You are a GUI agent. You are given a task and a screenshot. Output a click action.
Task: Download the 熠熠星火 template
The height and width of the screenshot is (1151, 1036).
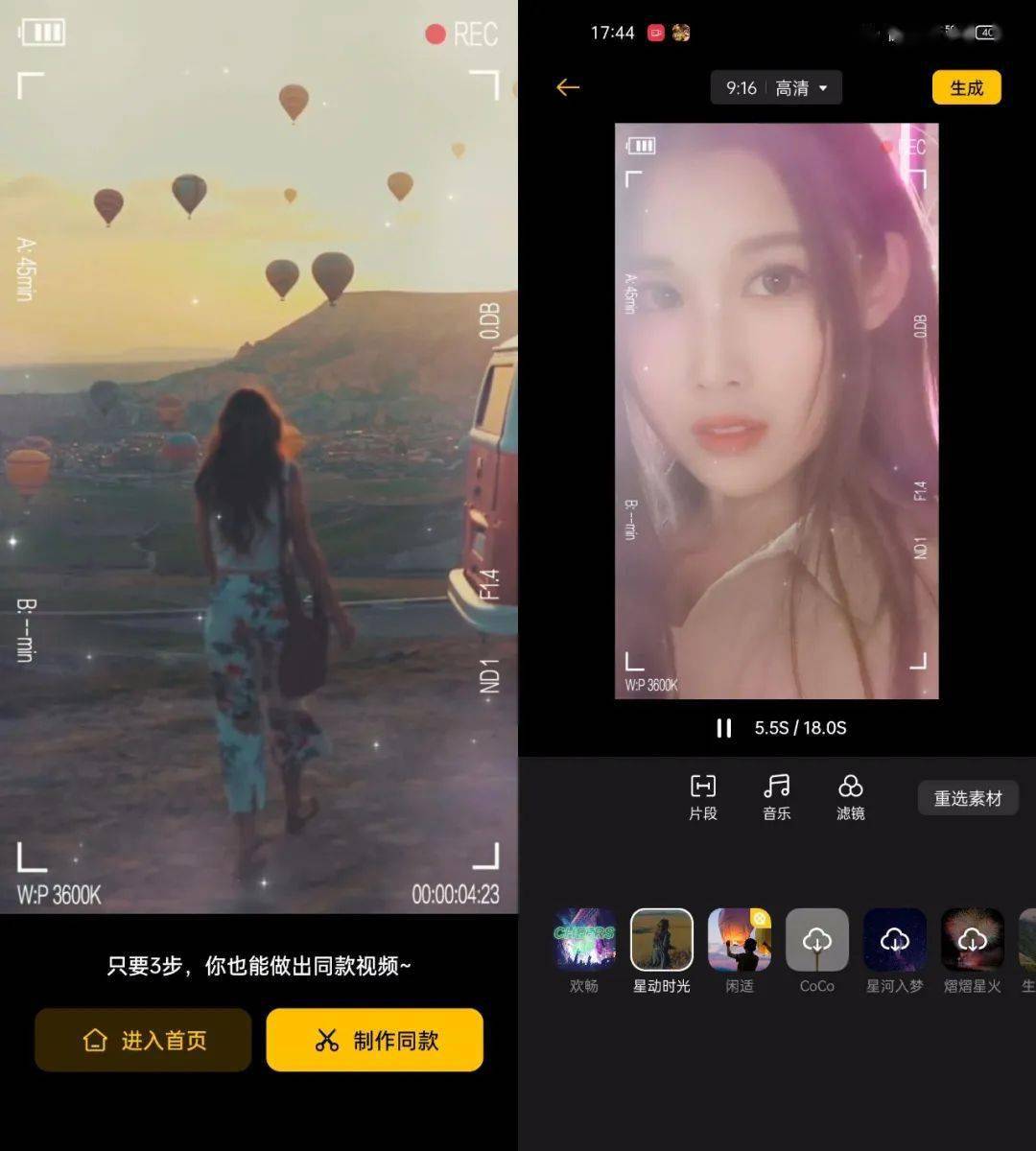coord(973,941)
